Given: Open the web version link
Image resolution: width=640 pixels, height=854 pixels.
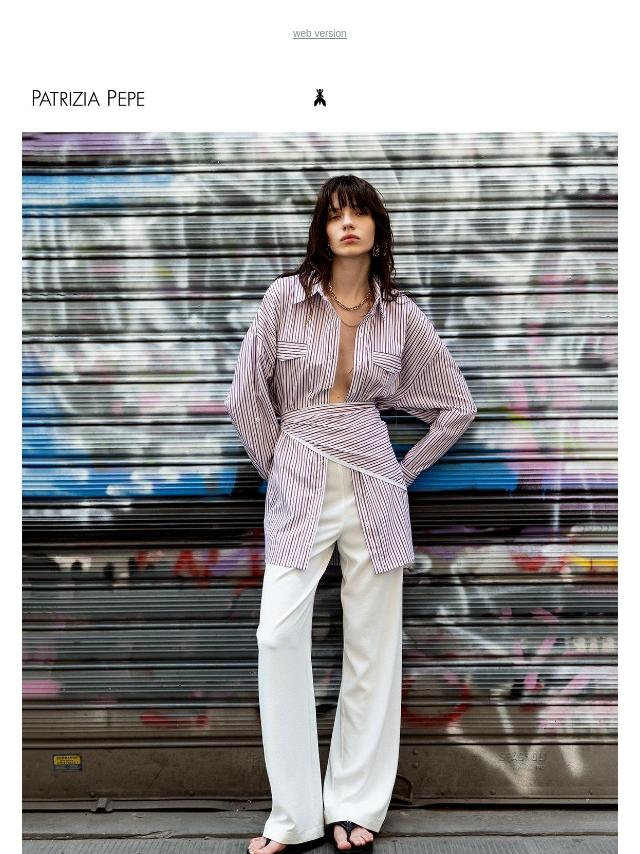Looking at the screenshot, I should pyautogui.click(x=319, y=34).
